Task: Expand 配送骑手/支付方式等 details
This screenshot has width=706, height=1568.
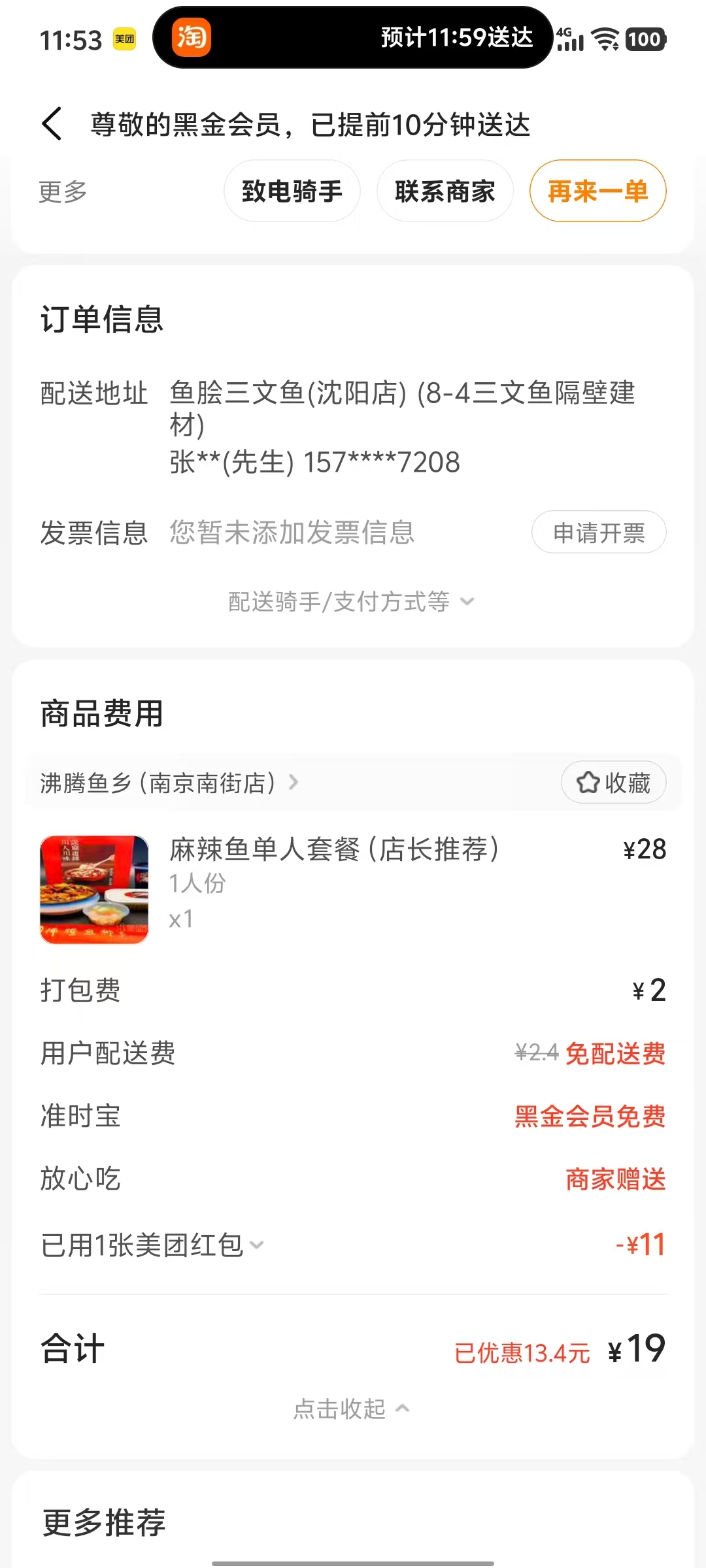Action: (x=352, y=602)
